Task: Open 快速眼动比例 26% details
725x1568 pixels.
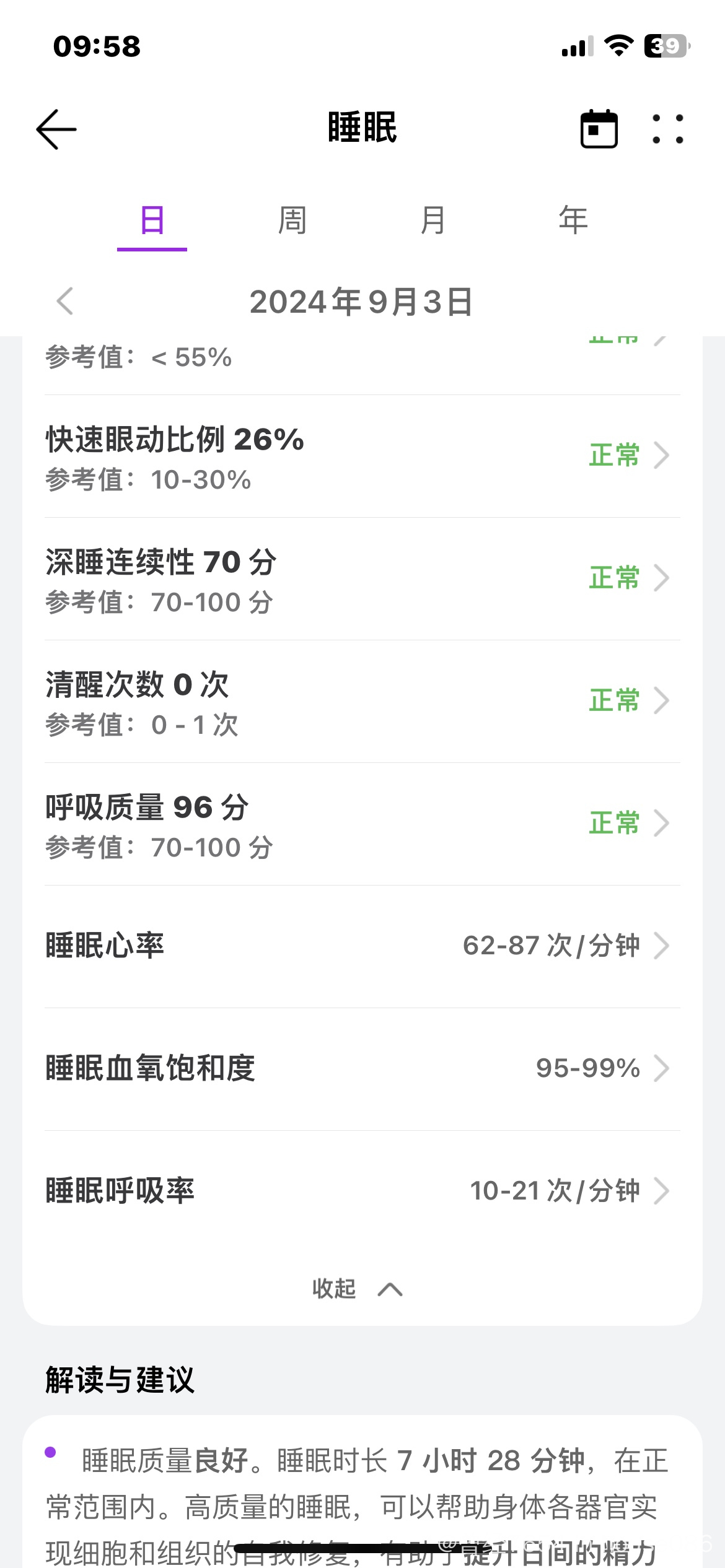Action: [362, 457]
